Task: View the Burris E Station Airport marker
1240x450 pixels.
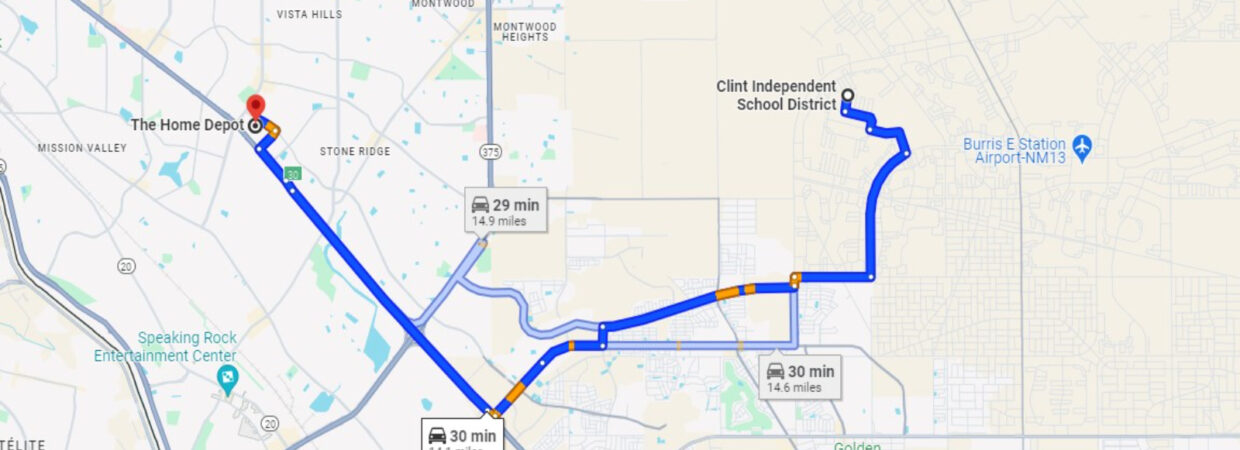Action: (1081, 148)
